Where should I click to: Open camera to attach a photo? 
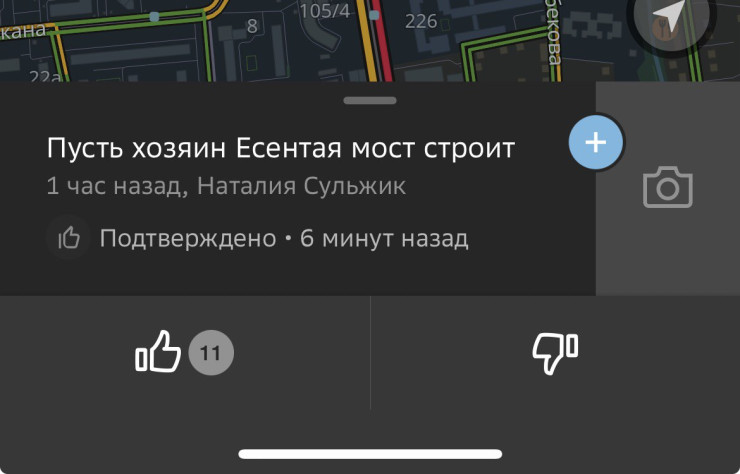coord(667,188)
